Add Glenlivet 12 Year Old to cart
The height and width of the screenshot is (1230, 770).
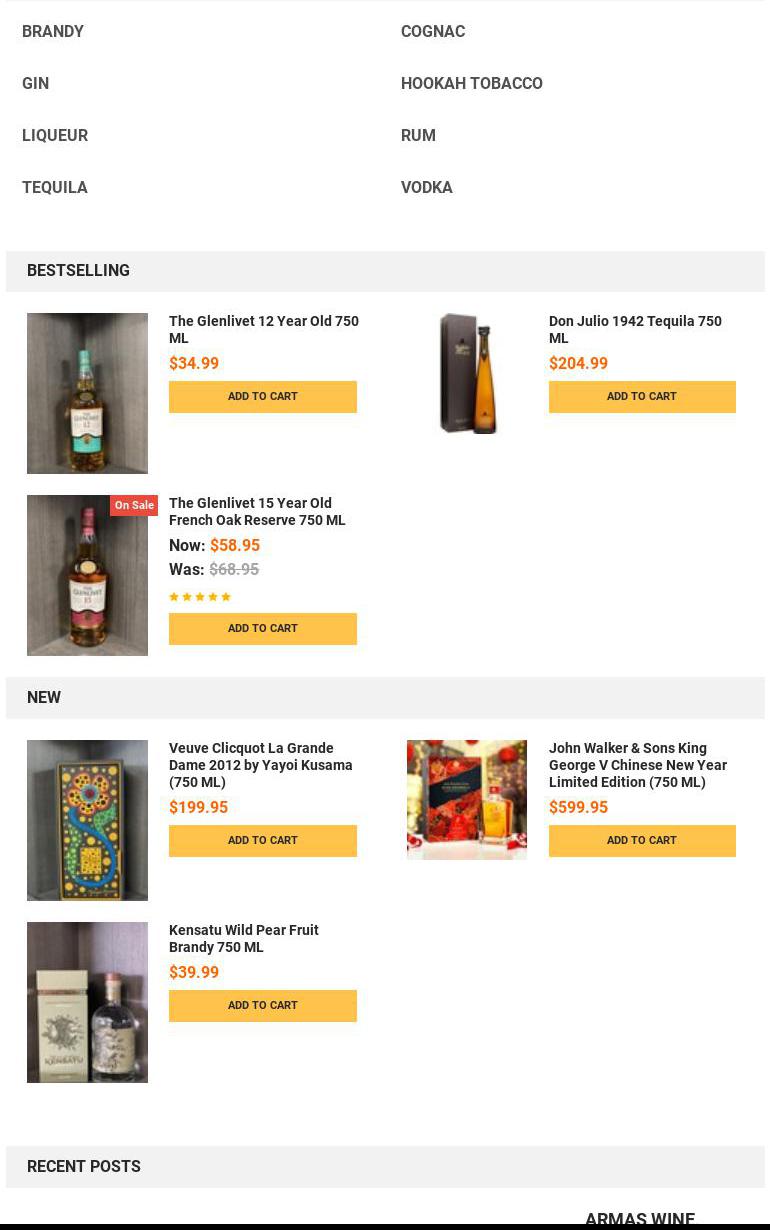[x=262, y=397]
